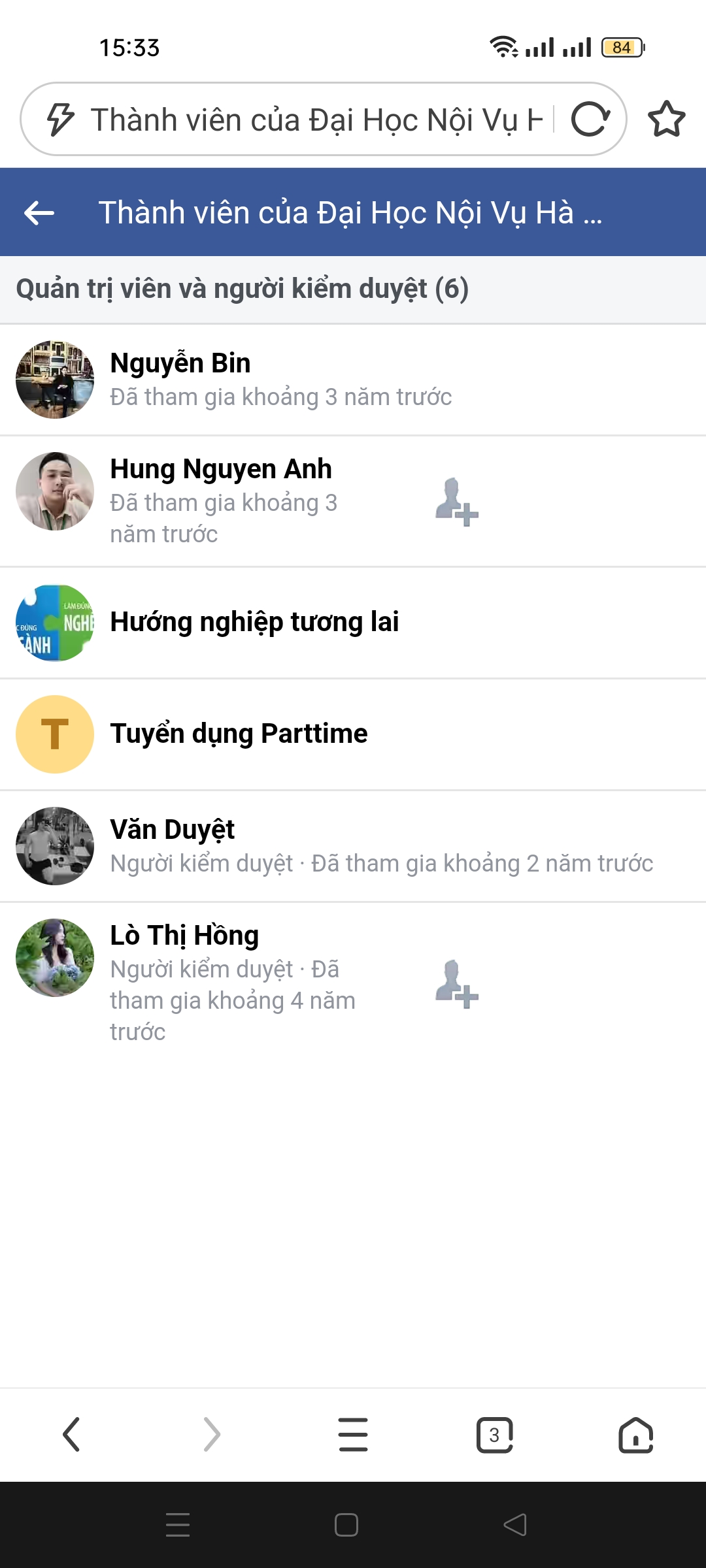This screenshot has width=706, height=1568.
Task: Open the browser menu
Action: tap(353, 1435)
